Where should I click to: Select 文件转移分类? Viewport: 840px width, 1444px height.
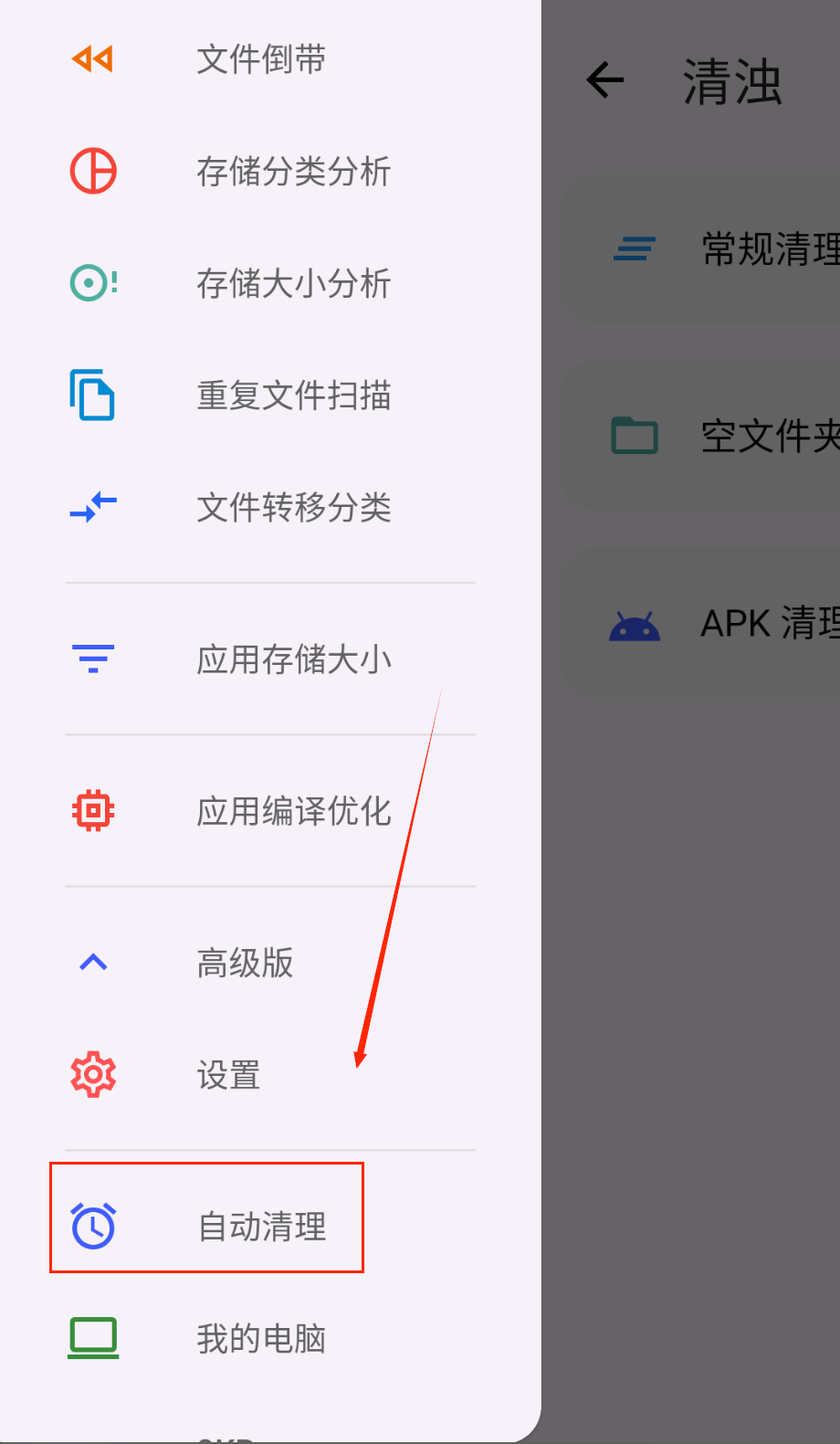click(x=293, y=508)
